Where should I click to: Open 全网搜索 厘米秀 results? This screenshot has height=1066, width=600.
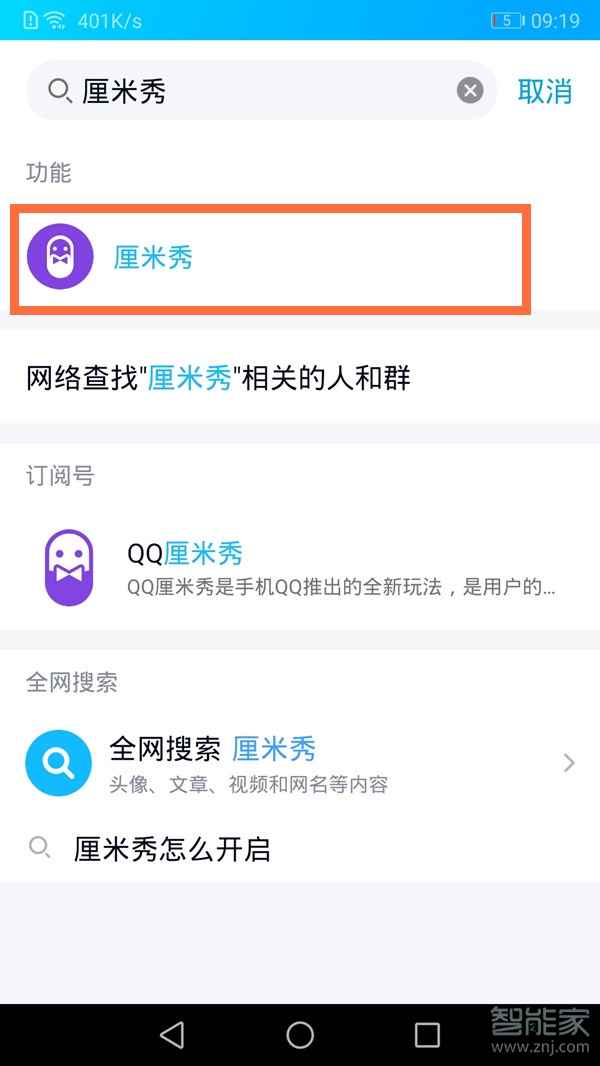(x=300, y=763)
